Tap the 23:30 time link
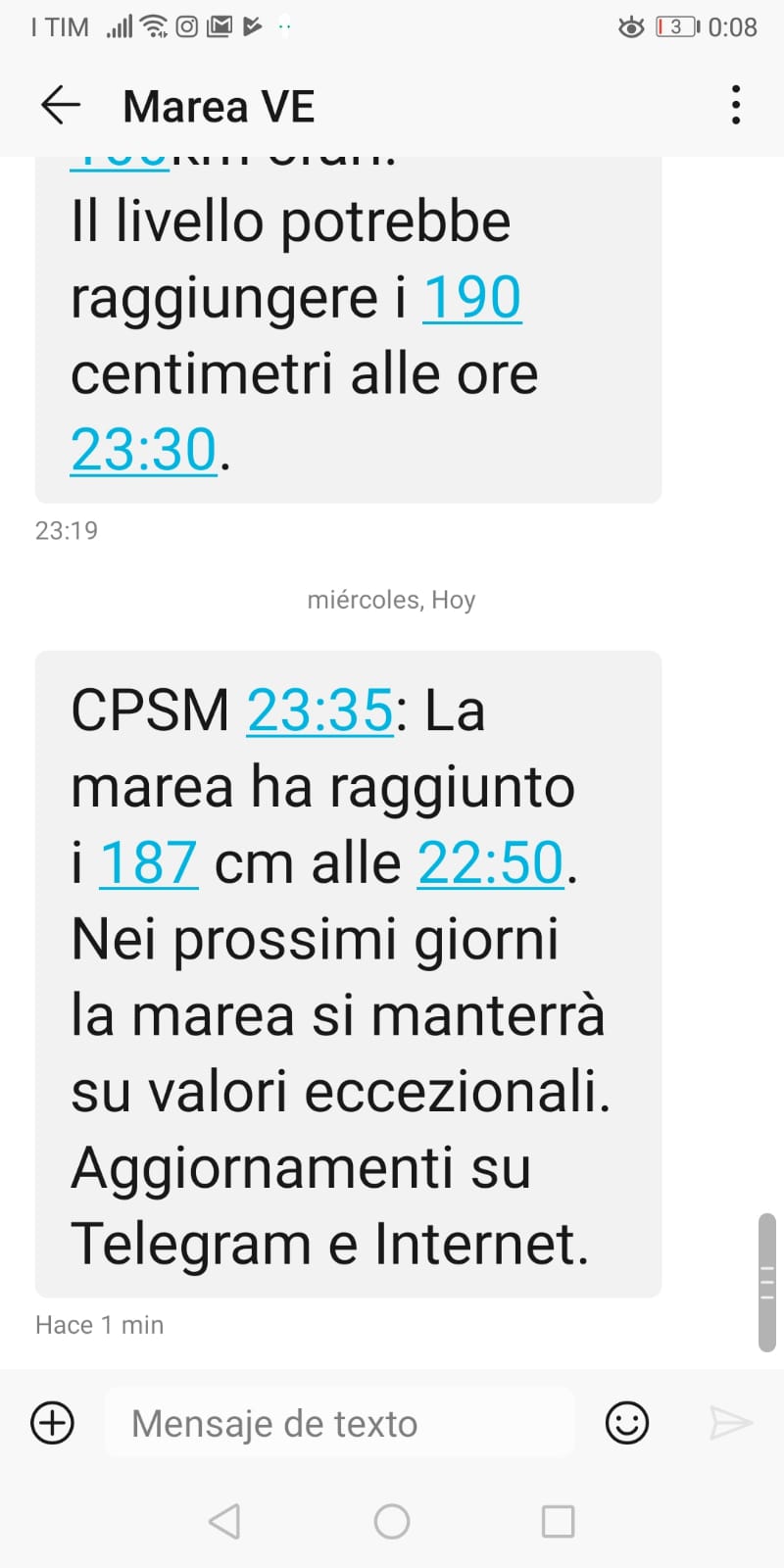The width and height of the screenshot is (784, 1568). pyautogui.click(x=144, y=450)
